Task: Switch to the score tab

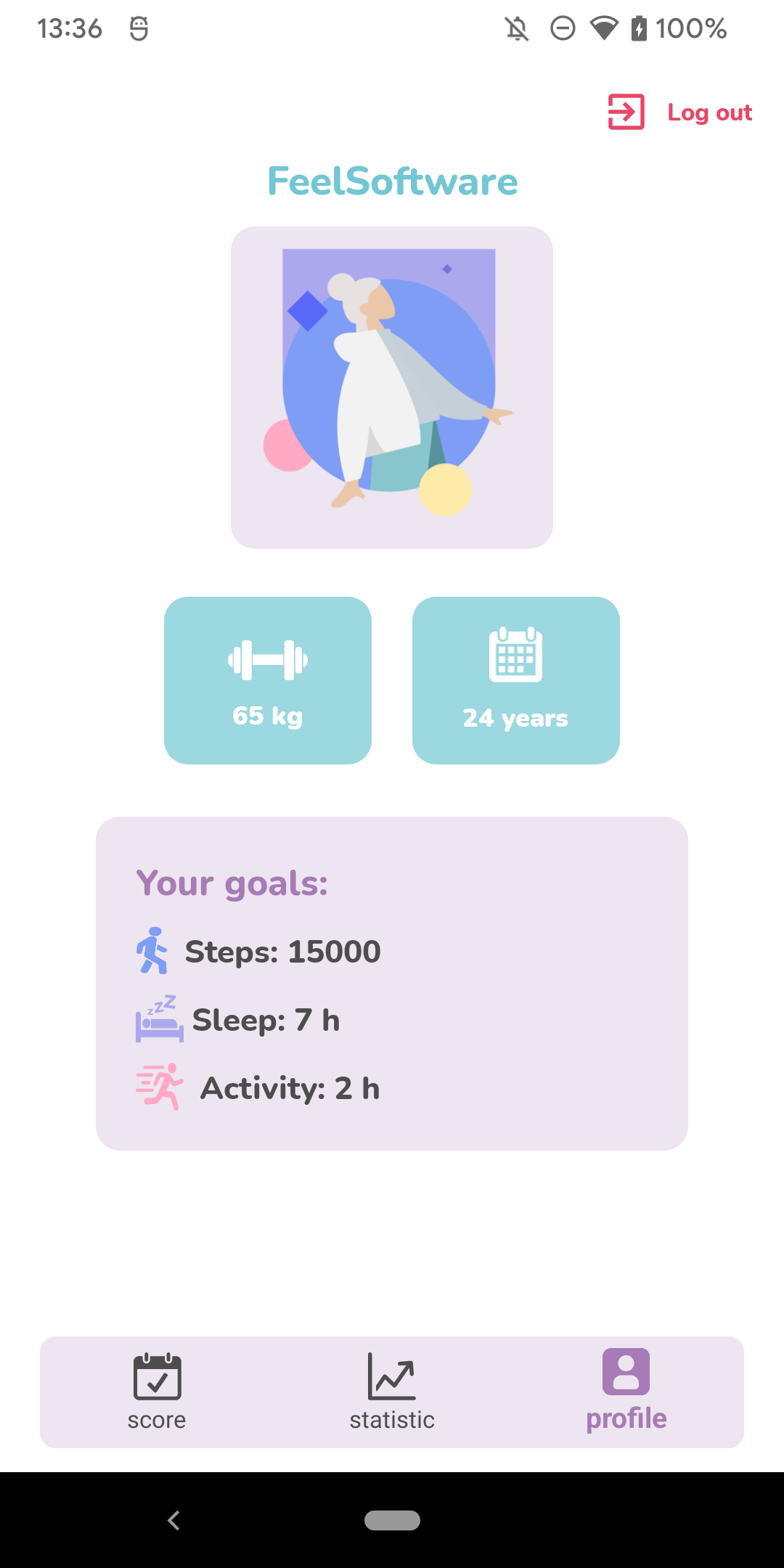Action: coord(157,1392)
